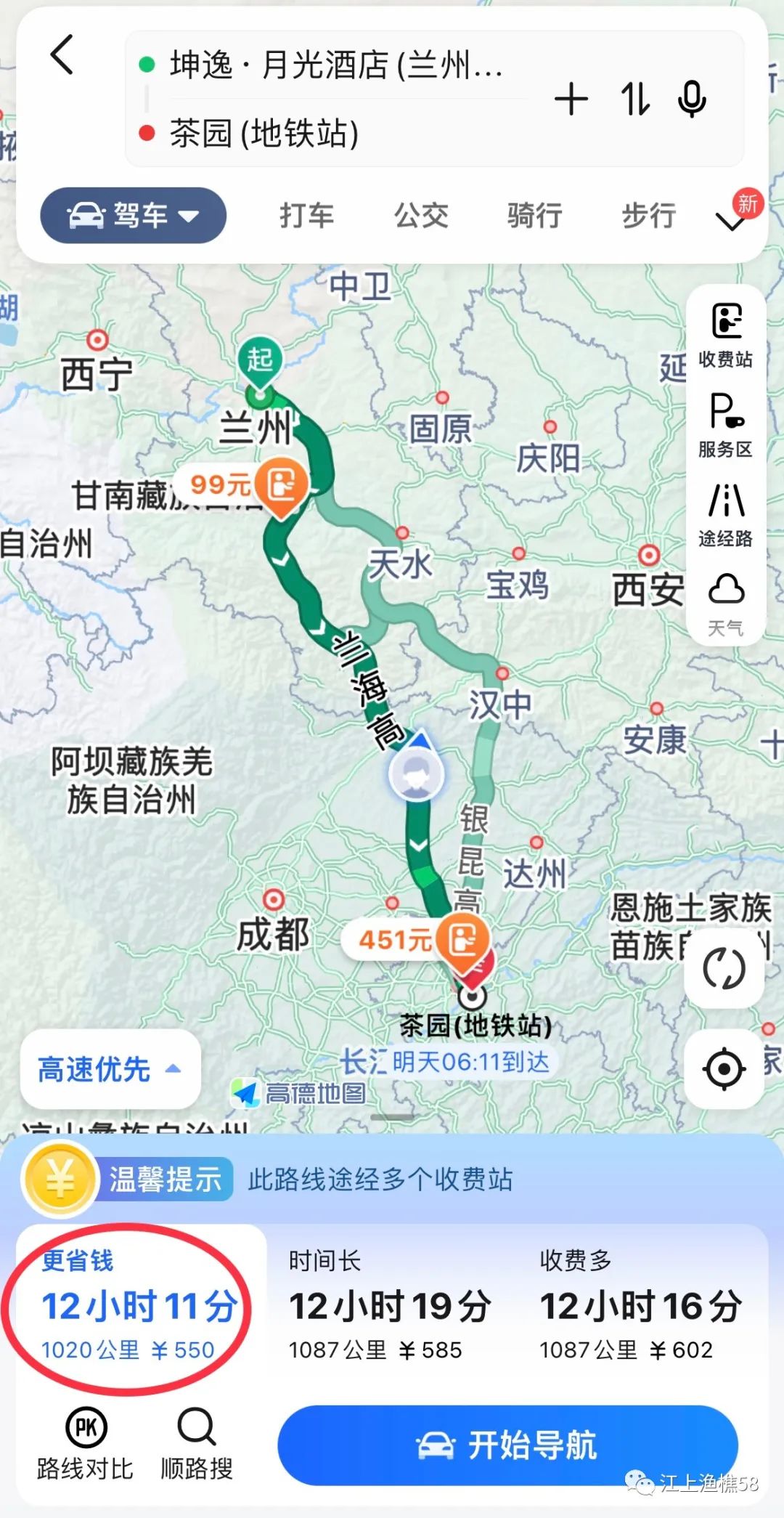Choose the 时间长 route at 12小时19分
This screenshot has height=1518, width=784.
[391, 1307]
